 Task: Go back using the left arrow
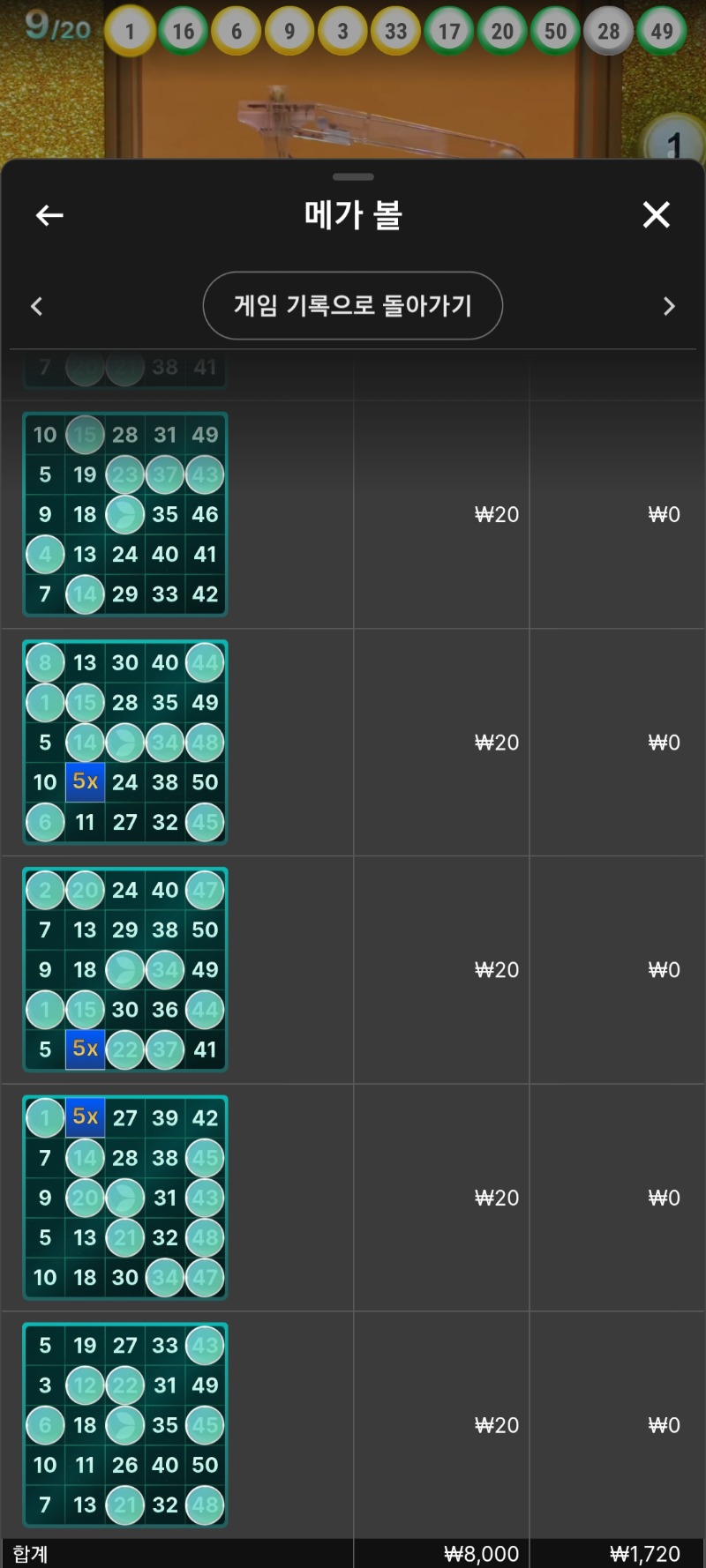(49, 215)
